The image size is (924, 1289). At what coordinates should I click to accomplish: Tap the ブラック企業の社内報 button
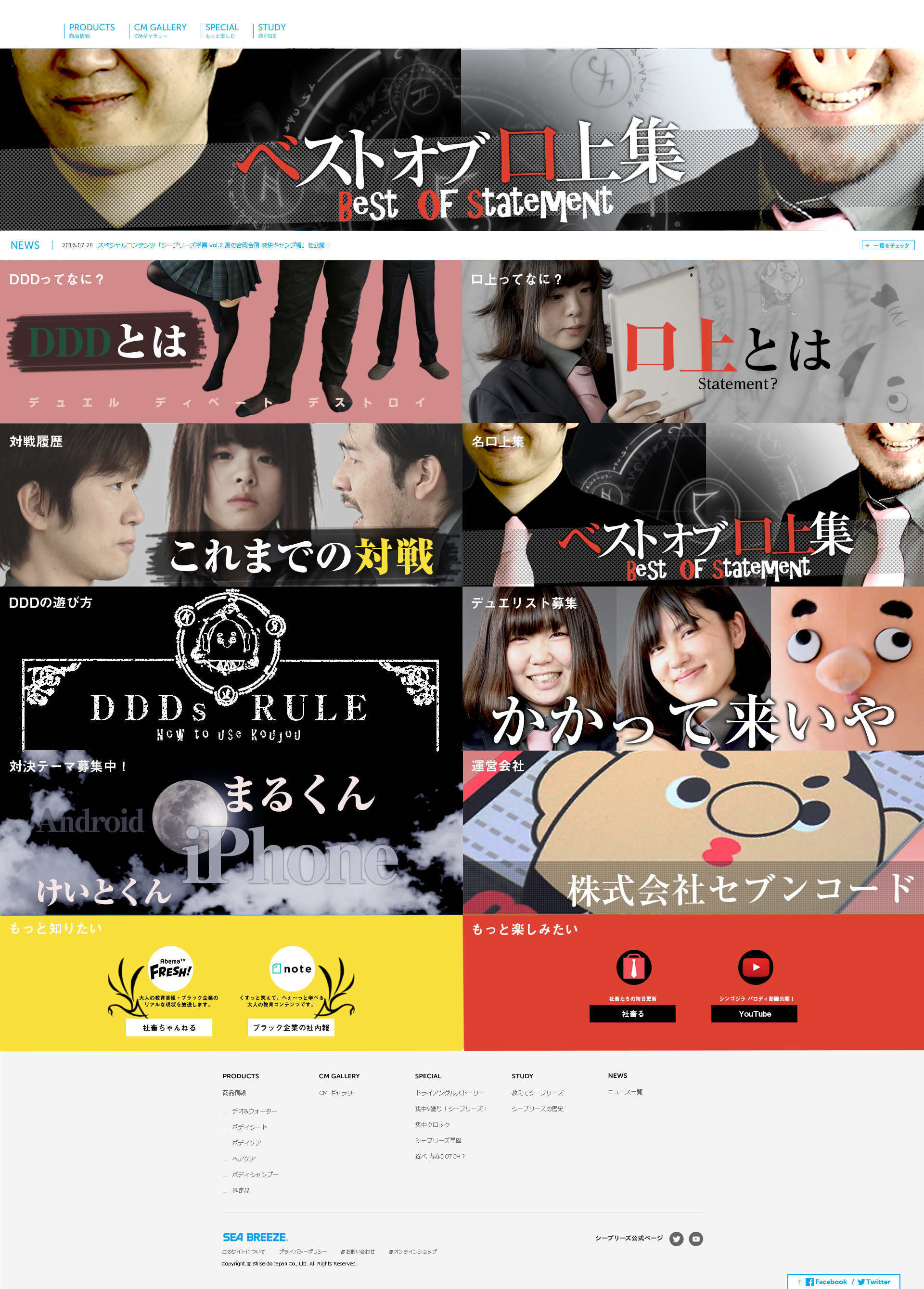(291, 1028)
